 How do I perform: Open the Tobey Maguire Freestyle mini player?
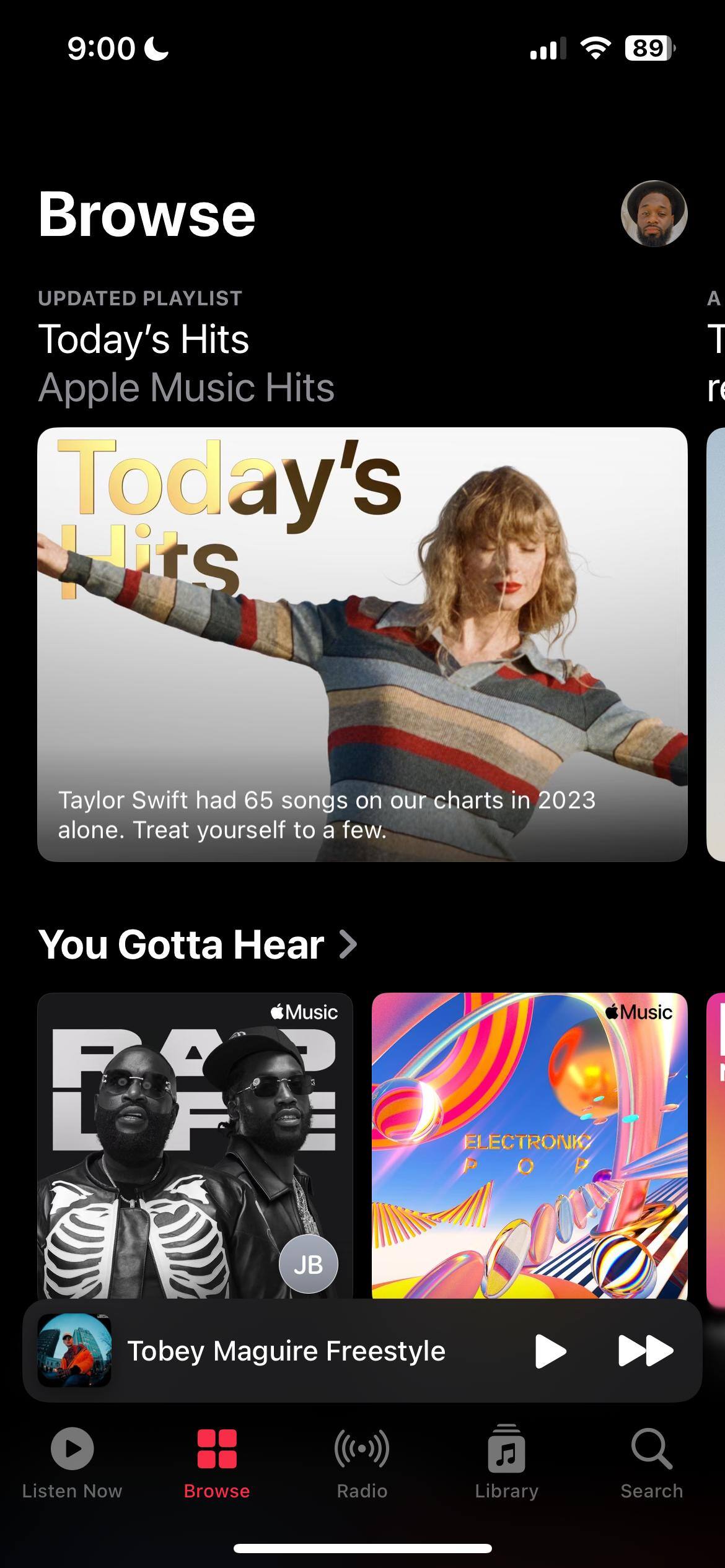(285, 1351)
